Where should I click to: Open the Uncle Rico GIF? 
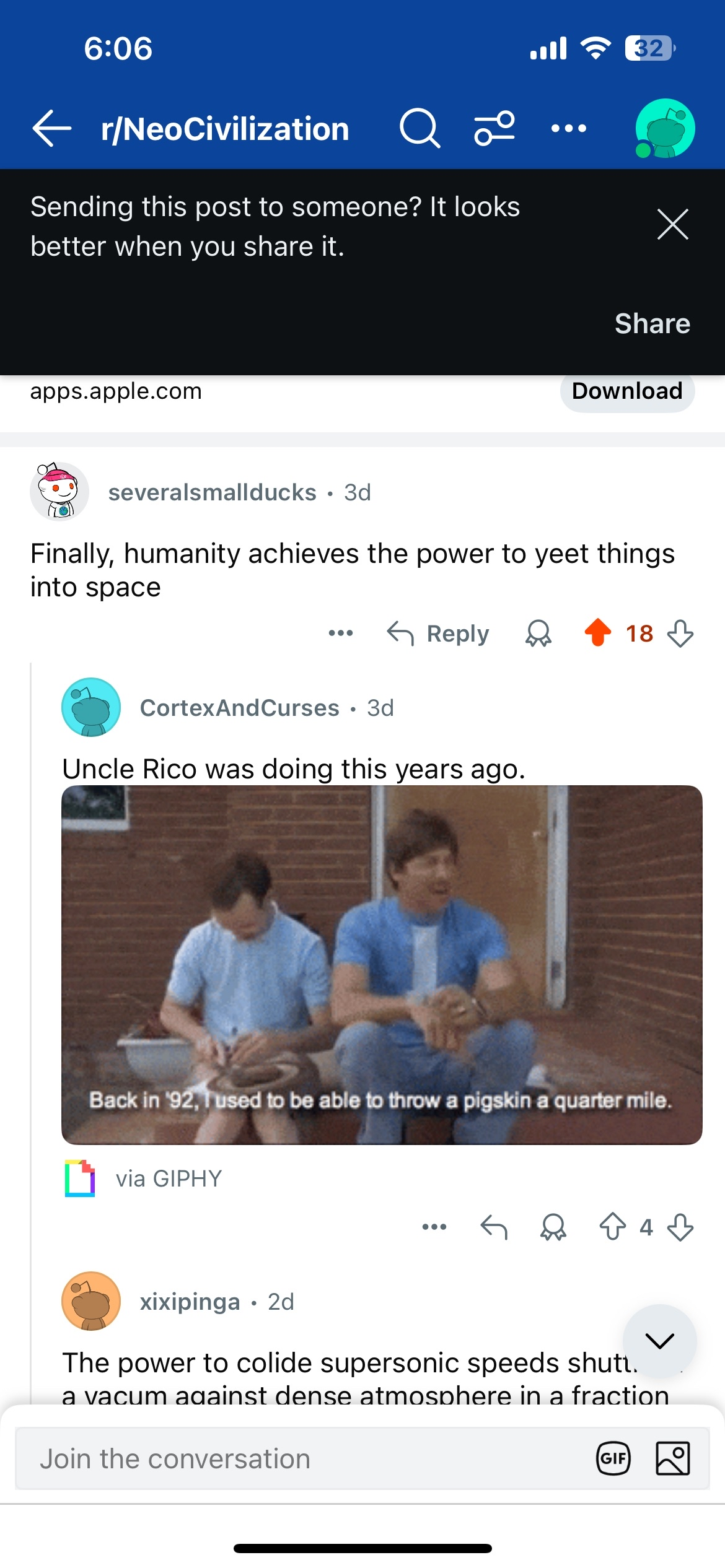[382, 964]
